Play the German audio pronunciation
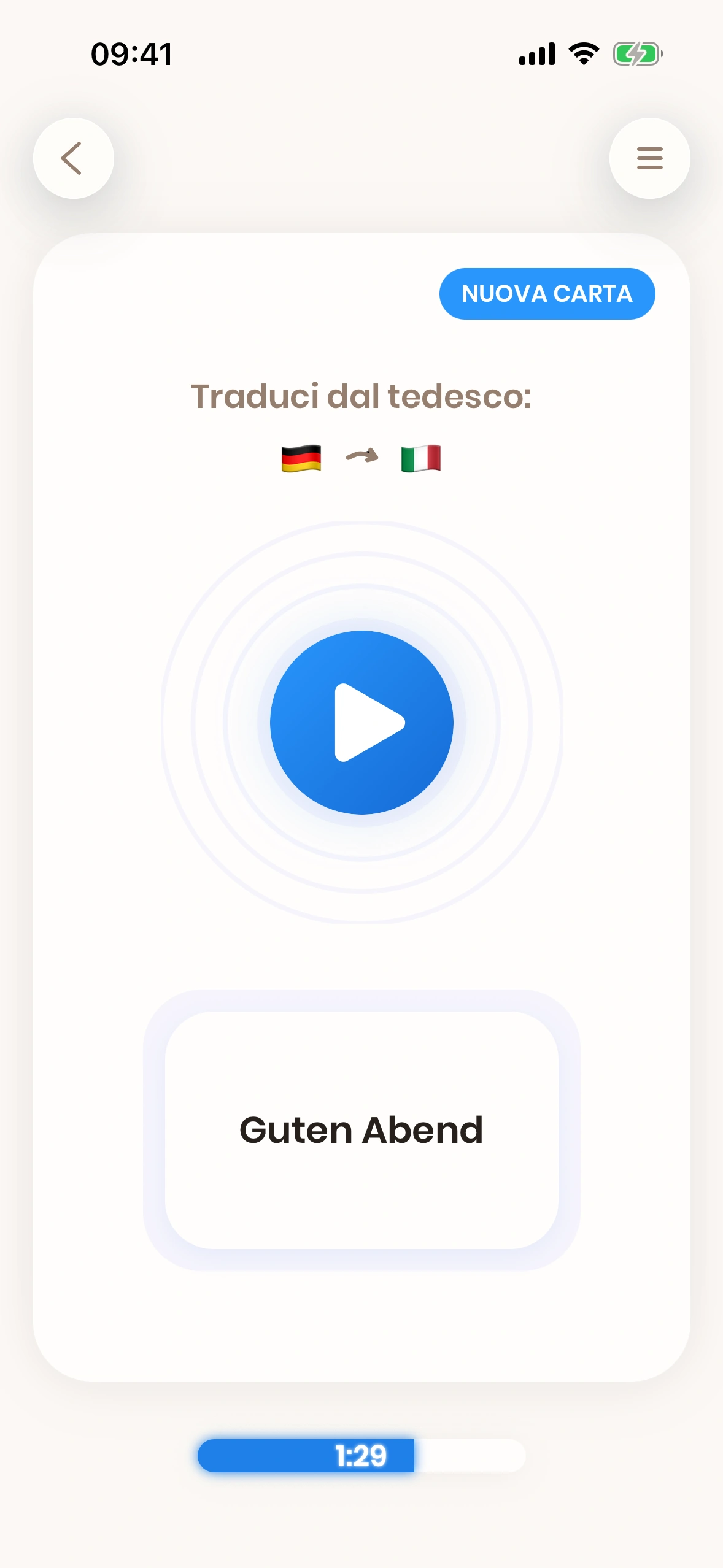The width and height of the screenshot is (723, 1568). click(x=361, y=722)
